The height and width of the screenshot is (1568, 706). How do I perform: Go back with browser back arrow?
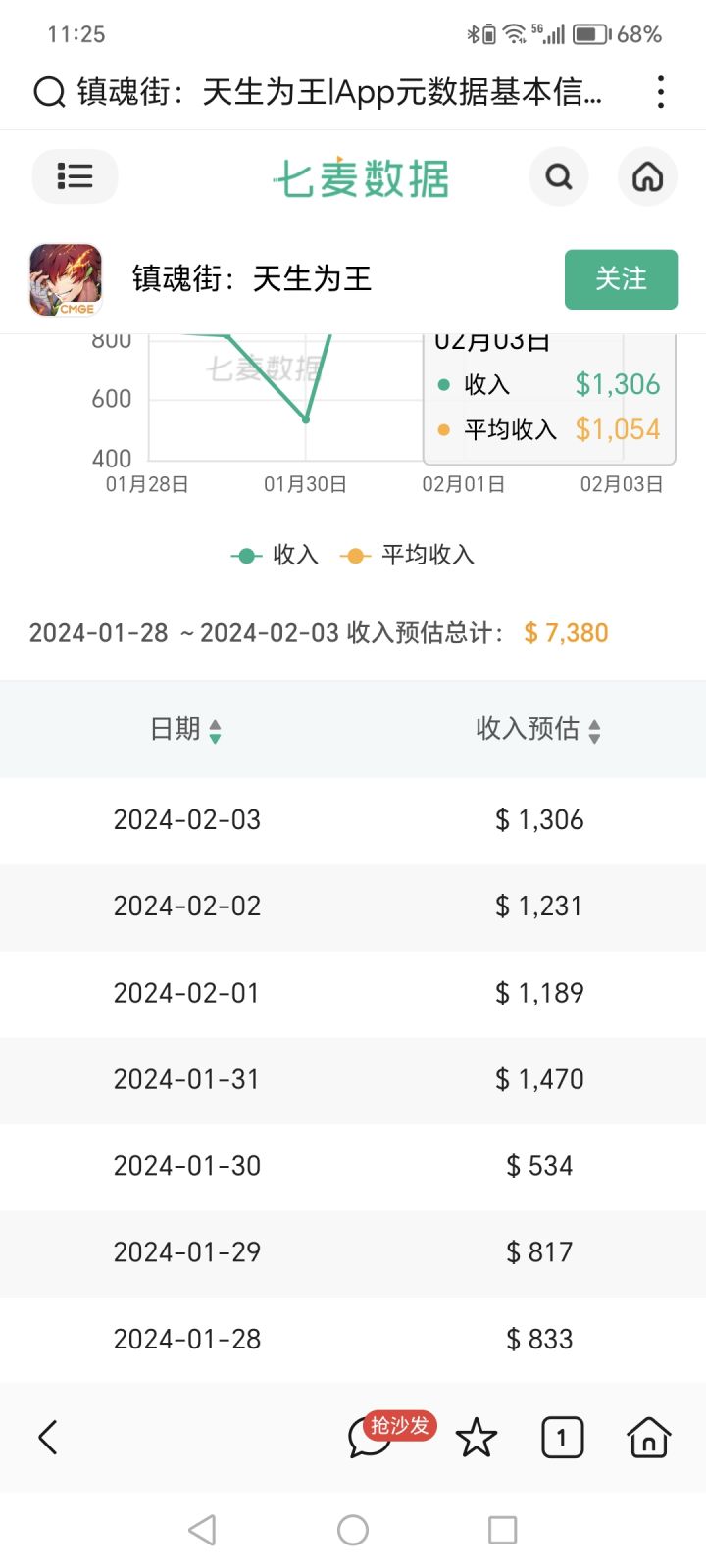(48, 1438)
